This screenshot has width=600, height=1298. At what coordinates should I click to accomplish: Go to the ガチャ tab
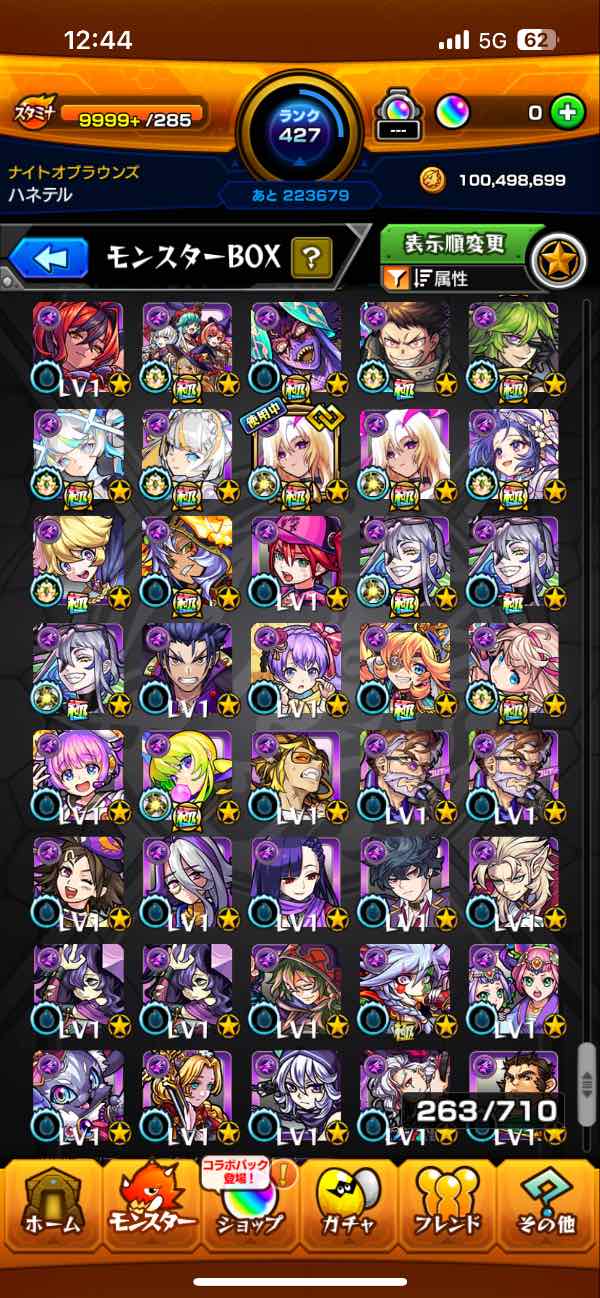(349, 1210)
